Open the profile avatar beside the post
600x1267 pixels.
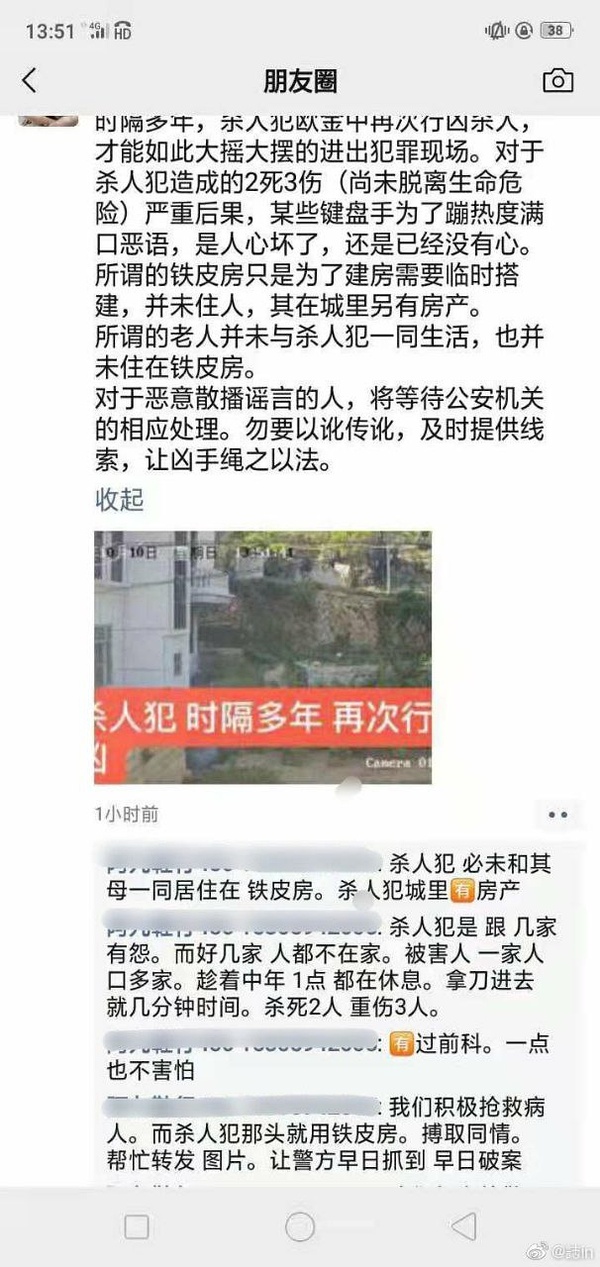[49, 120]
